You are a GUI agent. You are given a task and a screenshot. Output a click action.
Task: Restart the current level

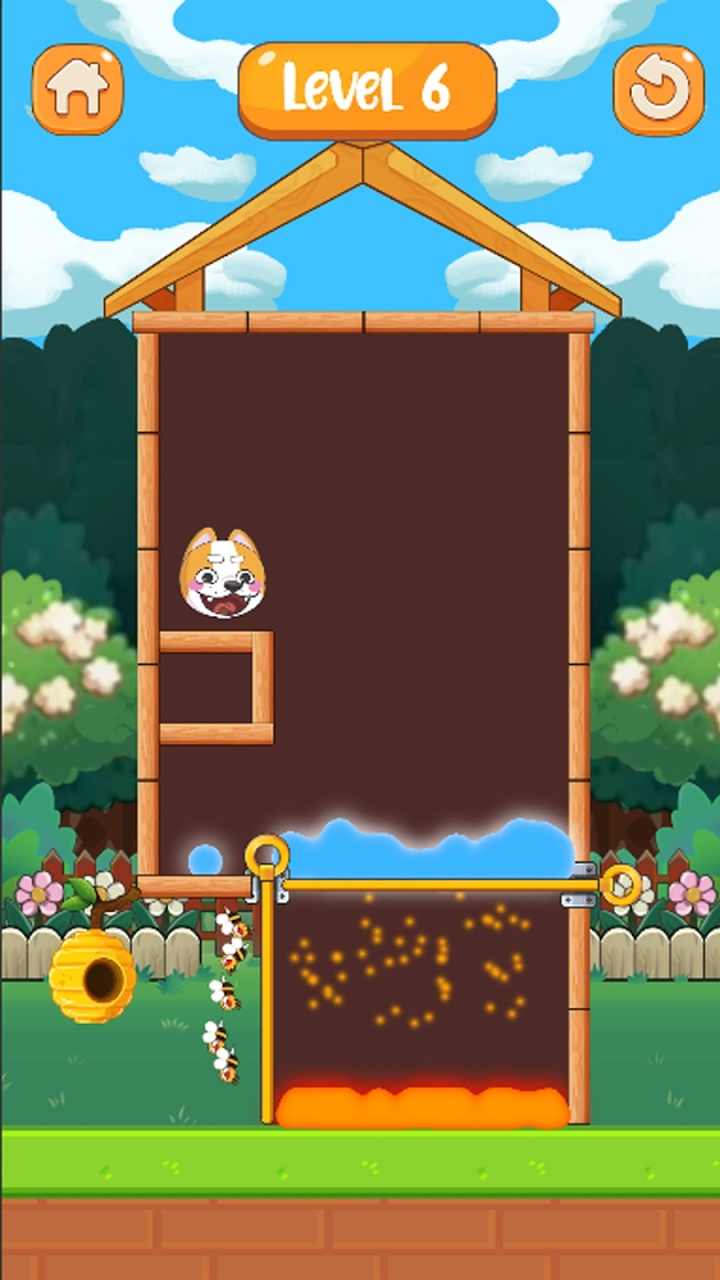(x=658, y=89)
